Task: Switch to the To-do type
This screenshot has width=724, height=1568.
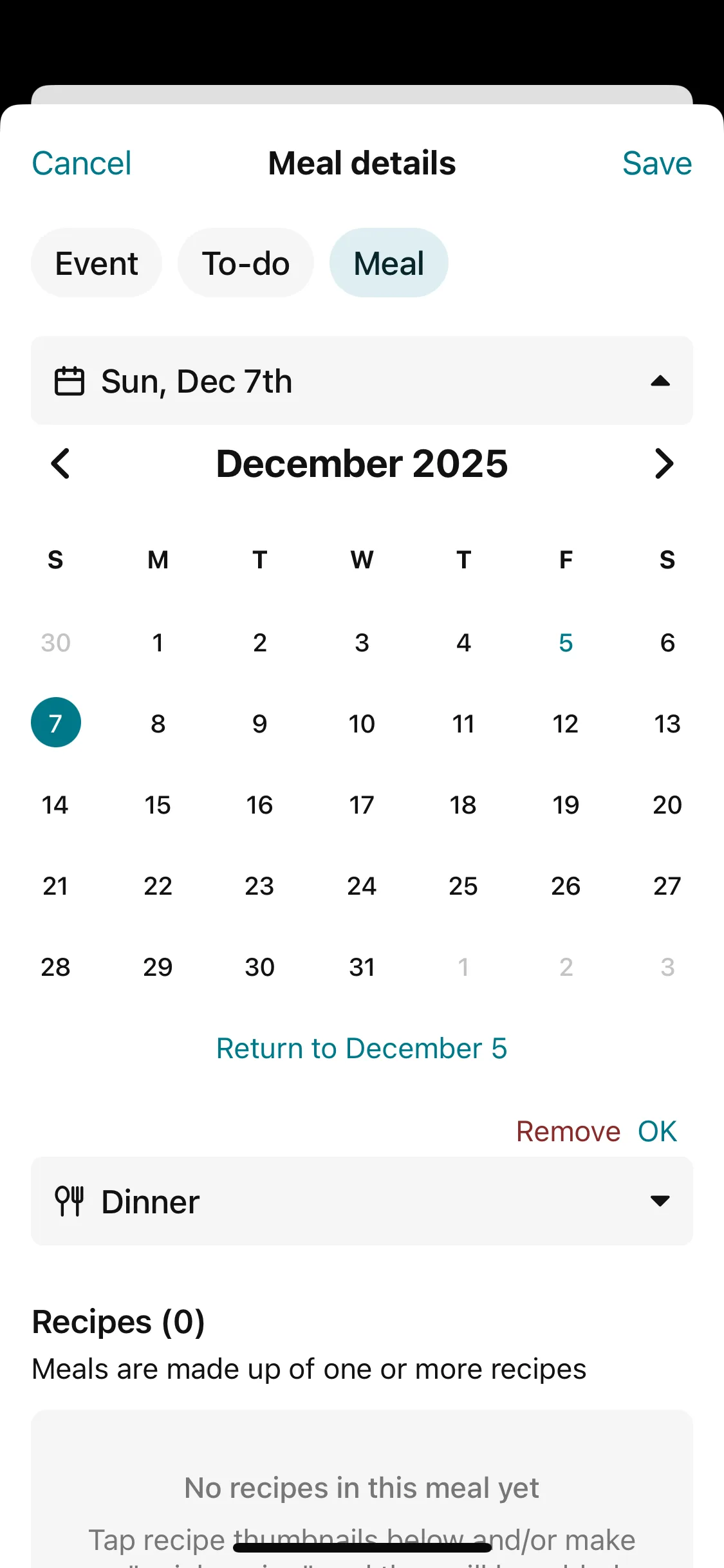Action: pos(246,263)
